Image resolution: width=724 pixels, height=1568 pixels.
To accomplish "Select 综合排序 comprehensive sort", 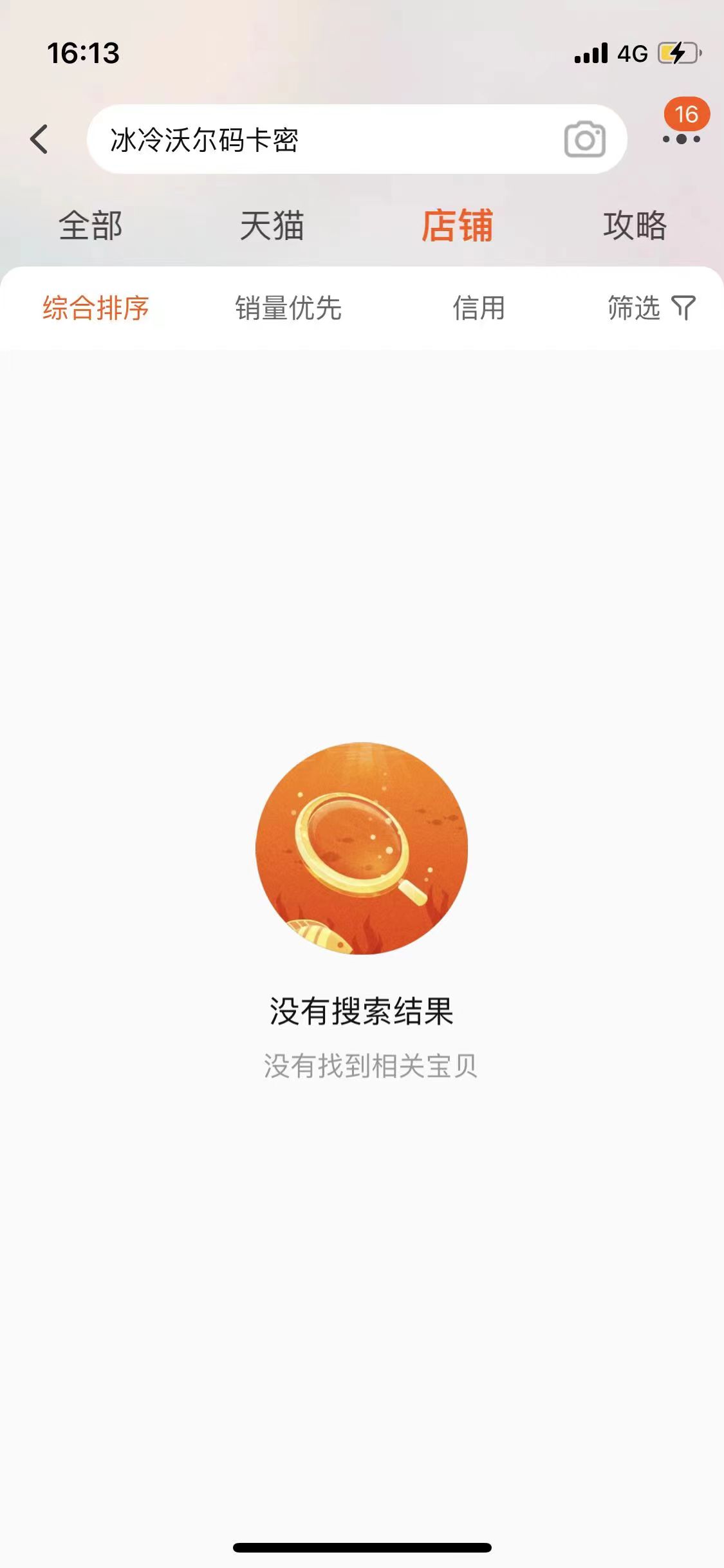I will [x=95, y=308].
